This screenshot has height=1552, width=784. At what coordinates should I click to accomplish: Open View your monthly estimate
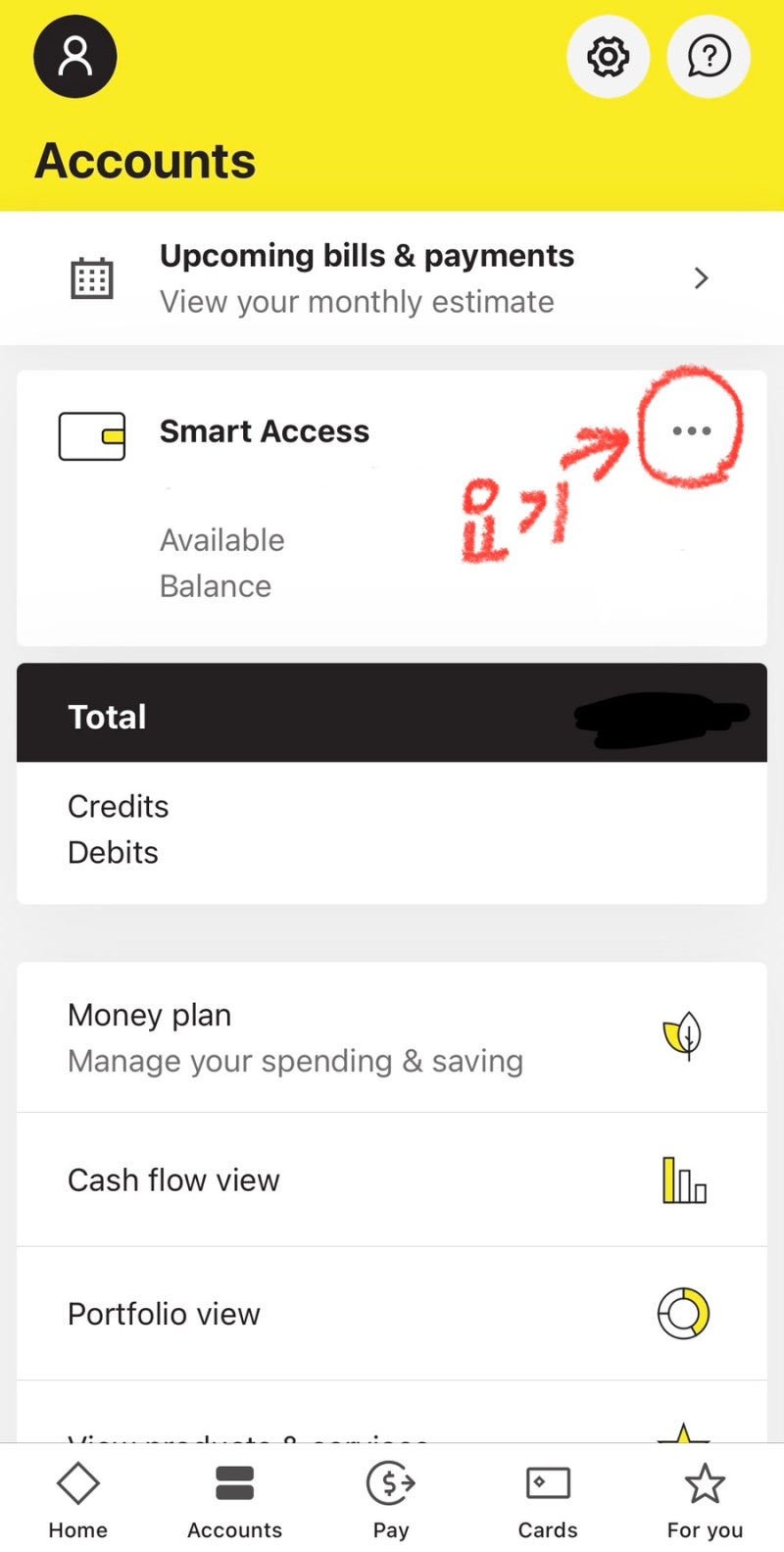tap(357, 302)
